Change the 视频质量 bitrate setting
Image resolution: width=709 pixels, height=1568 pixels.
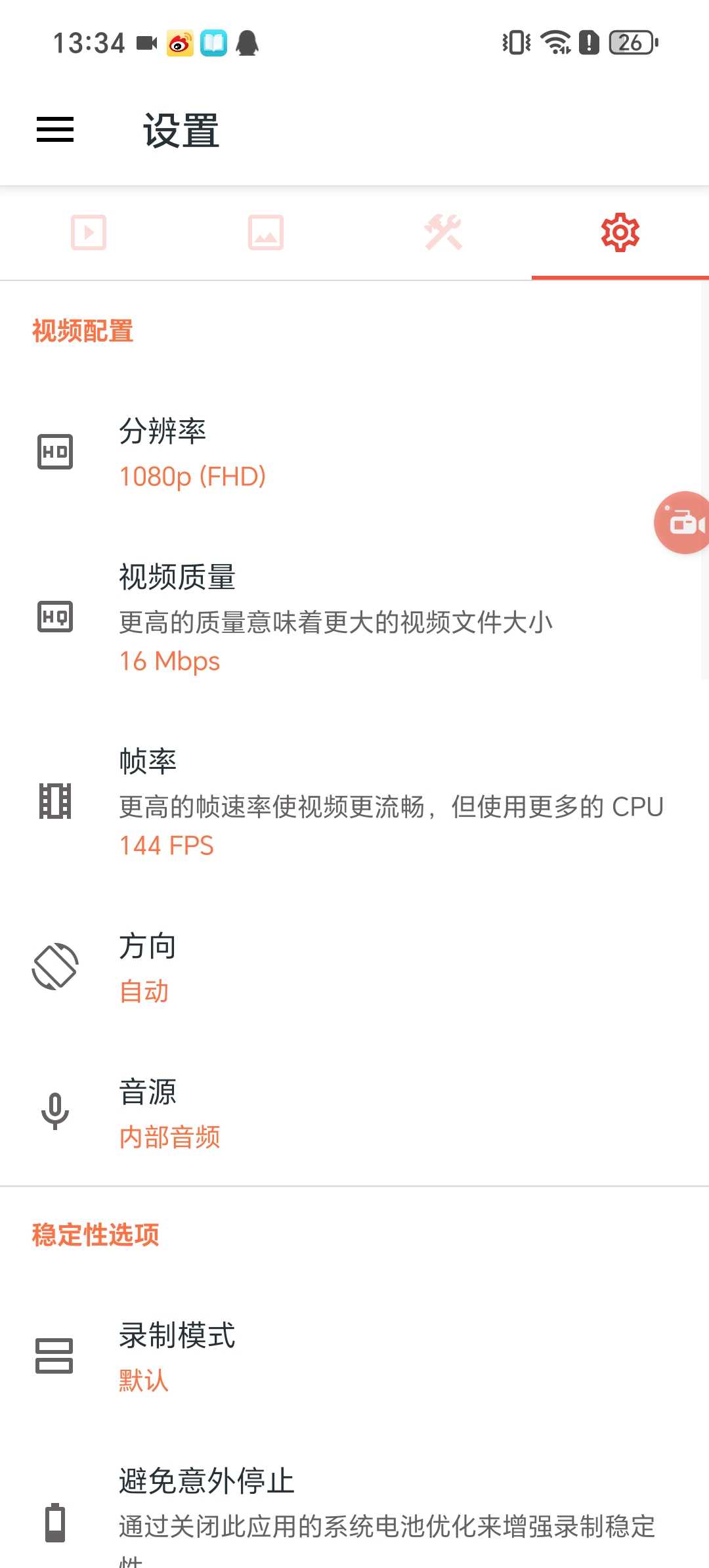(354, 618)
